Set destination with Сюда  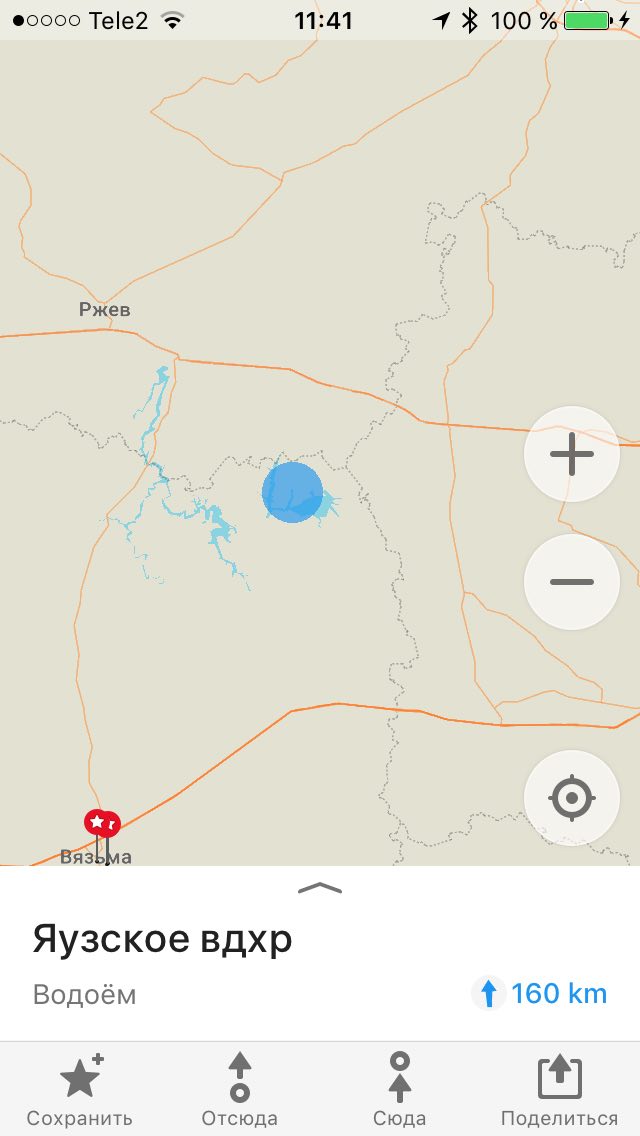pyautogui.click(x=400, y=1089)
